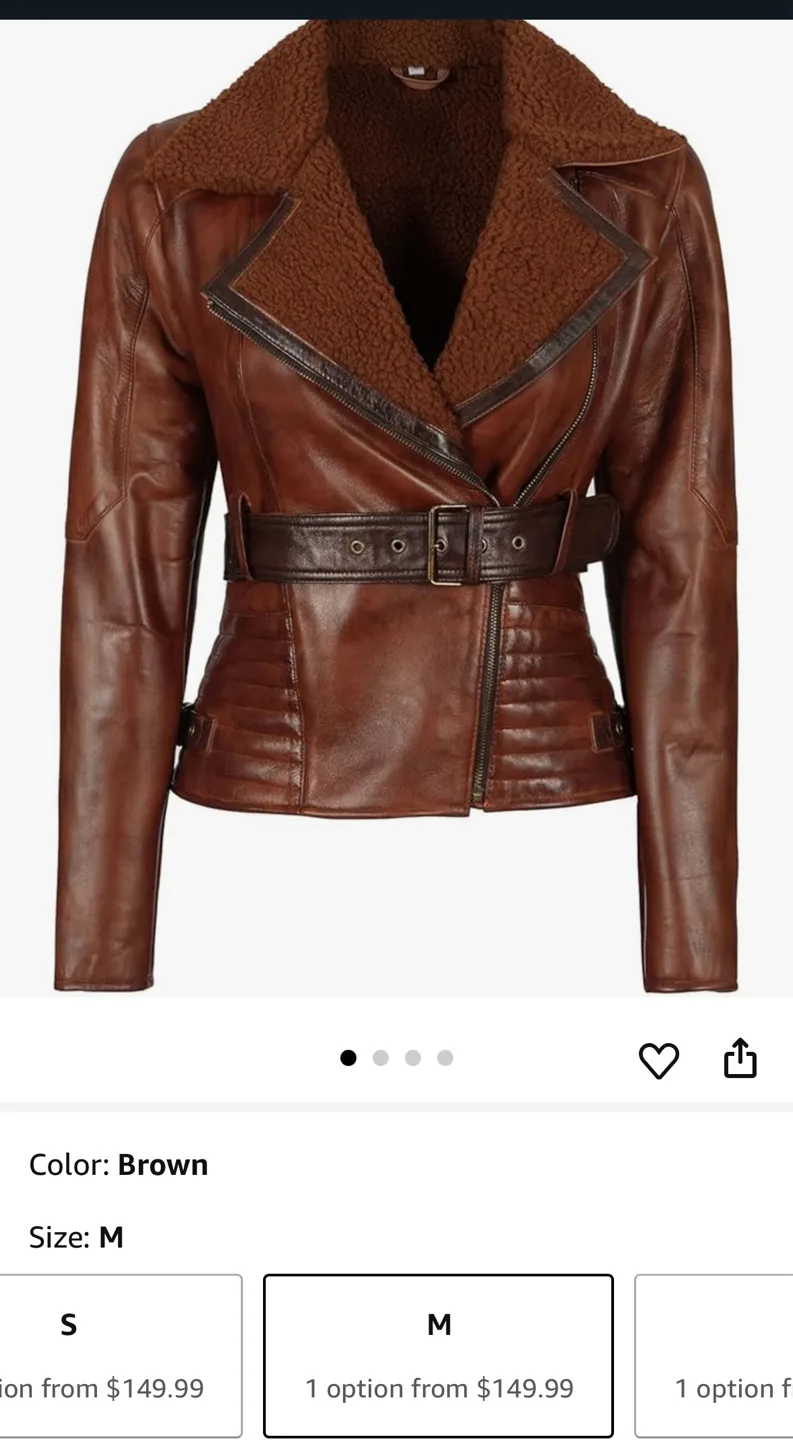Click the active first carousel dot
Viewport: 793px width, 1440px height.
(x=349, y=1058)
